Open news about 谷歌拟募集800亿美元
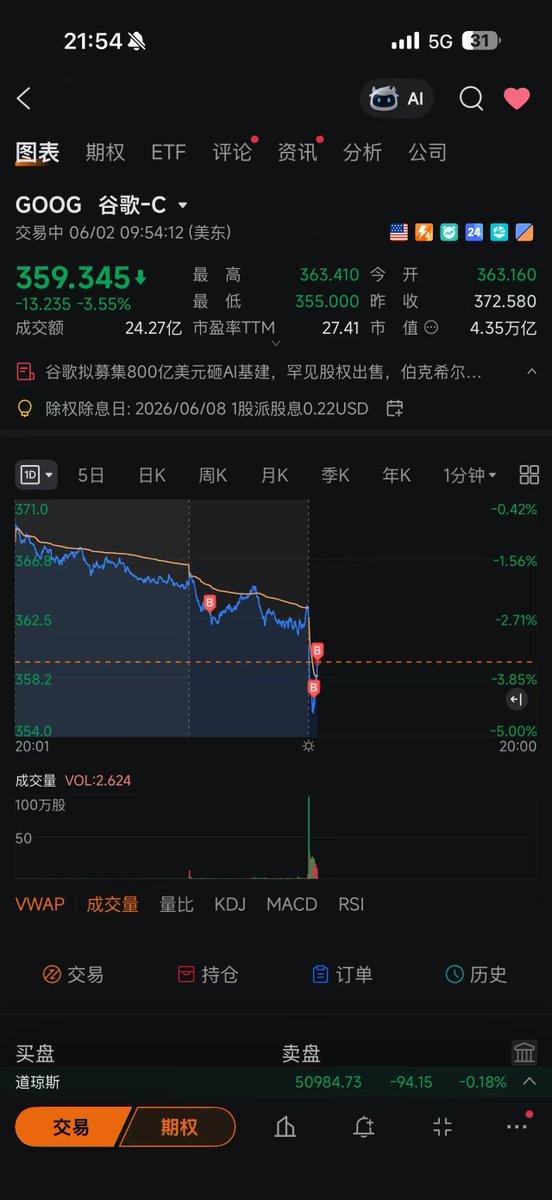 pyautogui.click(x=264, y=372)
